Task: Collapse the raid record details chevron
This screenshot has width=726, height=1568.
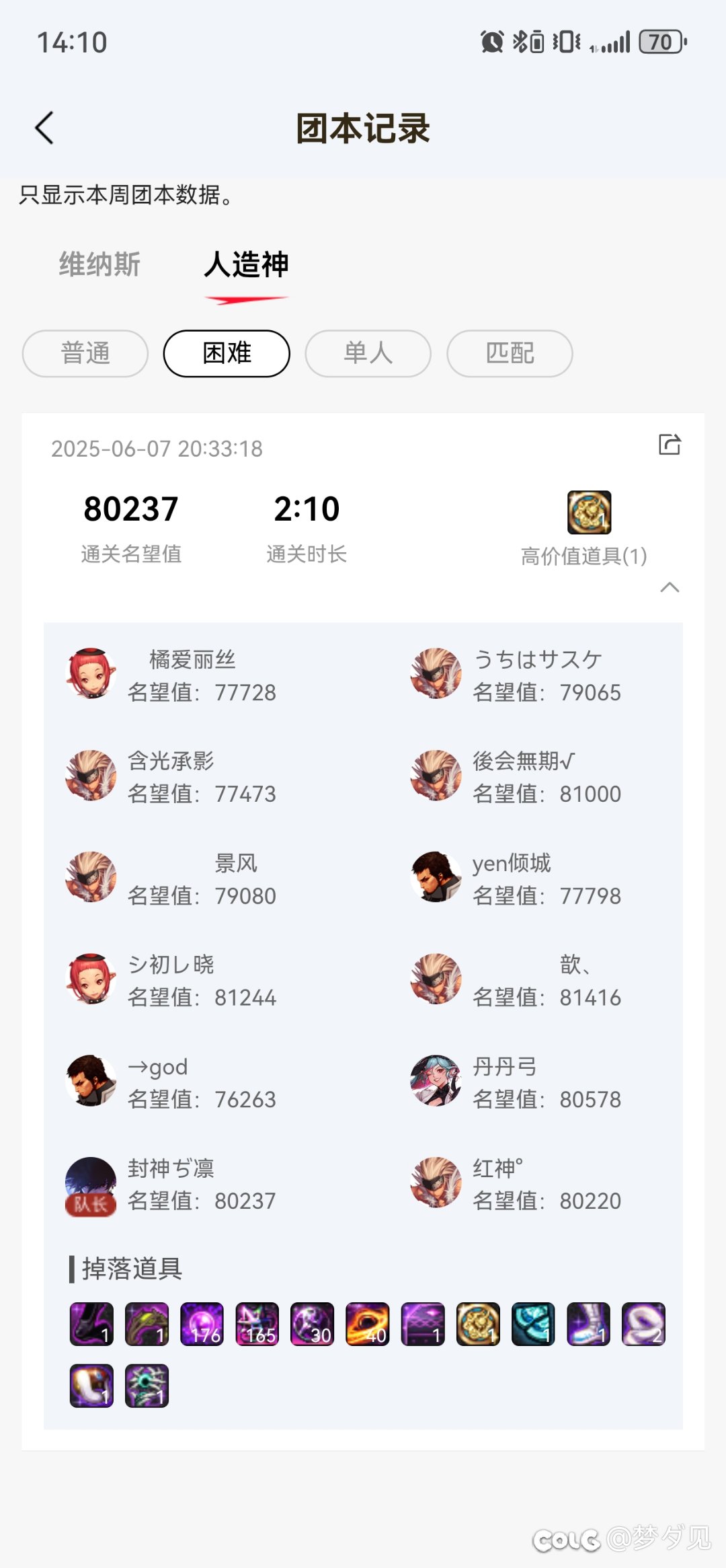Action: coord(670,587)
